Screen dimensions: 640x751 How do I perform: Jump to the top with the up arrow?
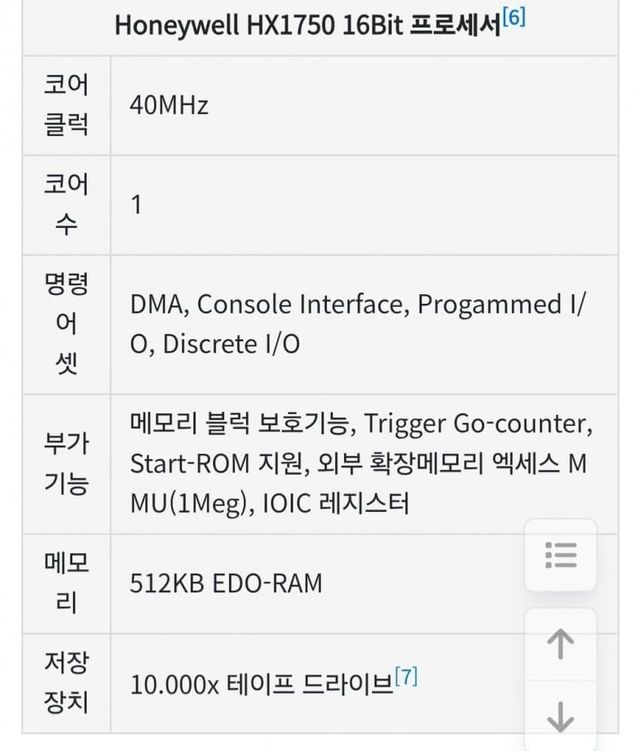pyautogui.click(x=561, y=643)
